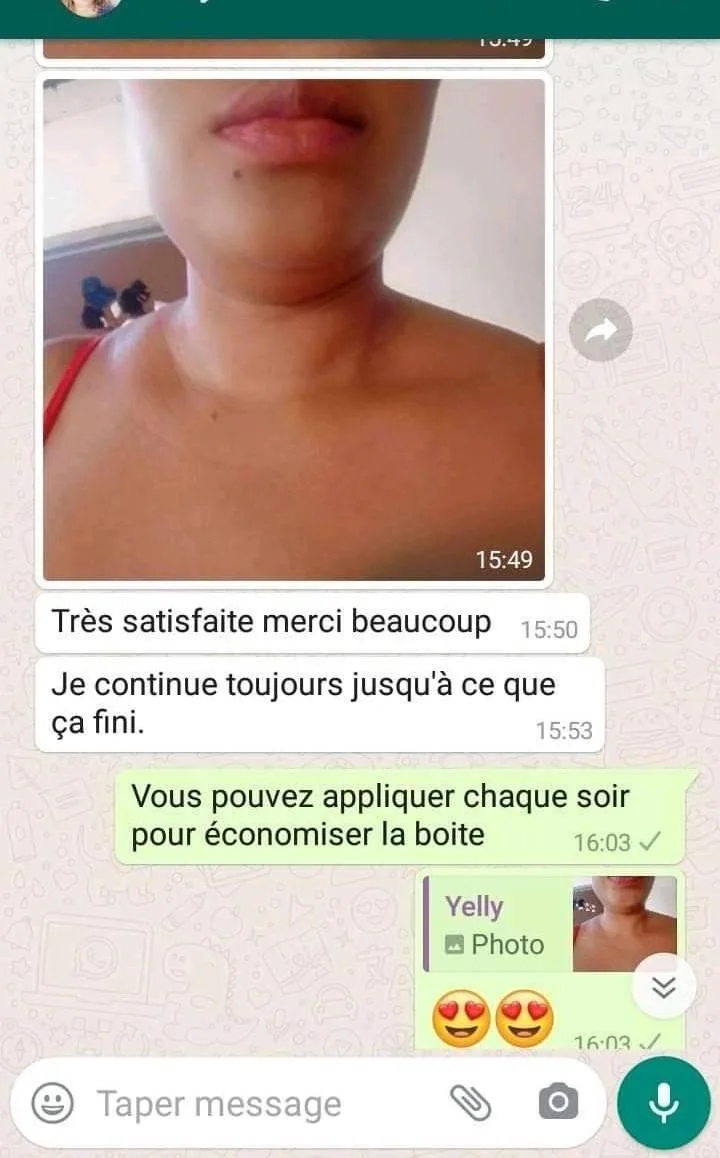The height and width of the screenshot is (1158, 720).
Task: Jump to the latest messages with the double-chevron button
Action: pyautogui.click(x=664, y=987)
